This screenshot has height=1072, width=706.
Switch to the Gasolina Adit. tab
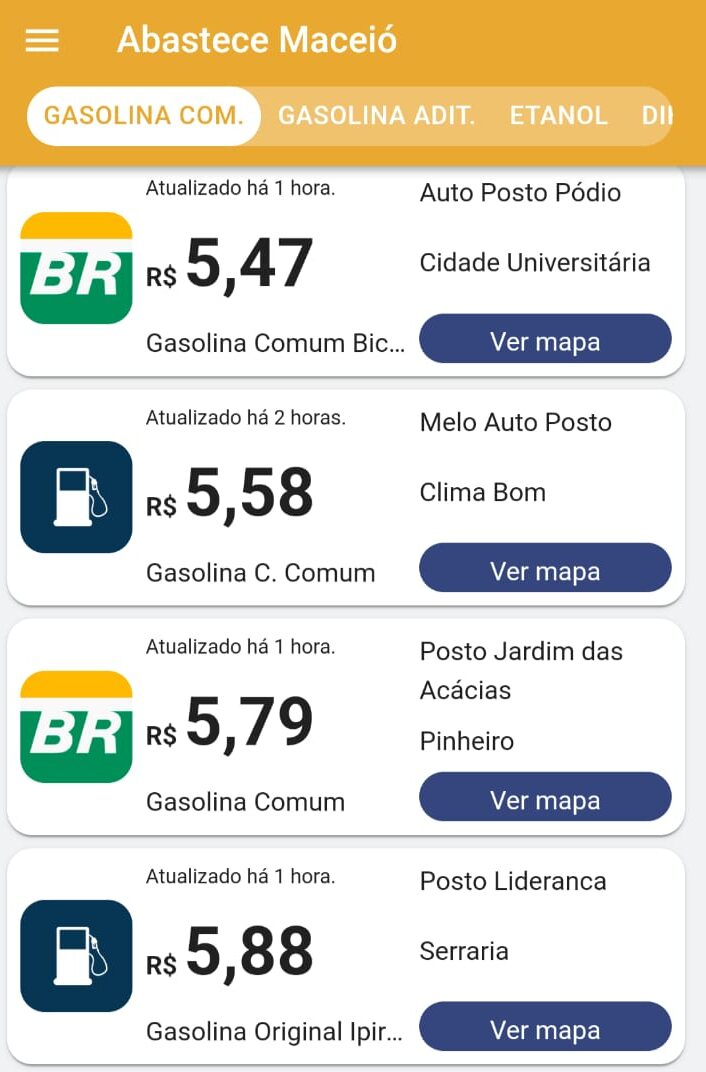tap(376, 116)
